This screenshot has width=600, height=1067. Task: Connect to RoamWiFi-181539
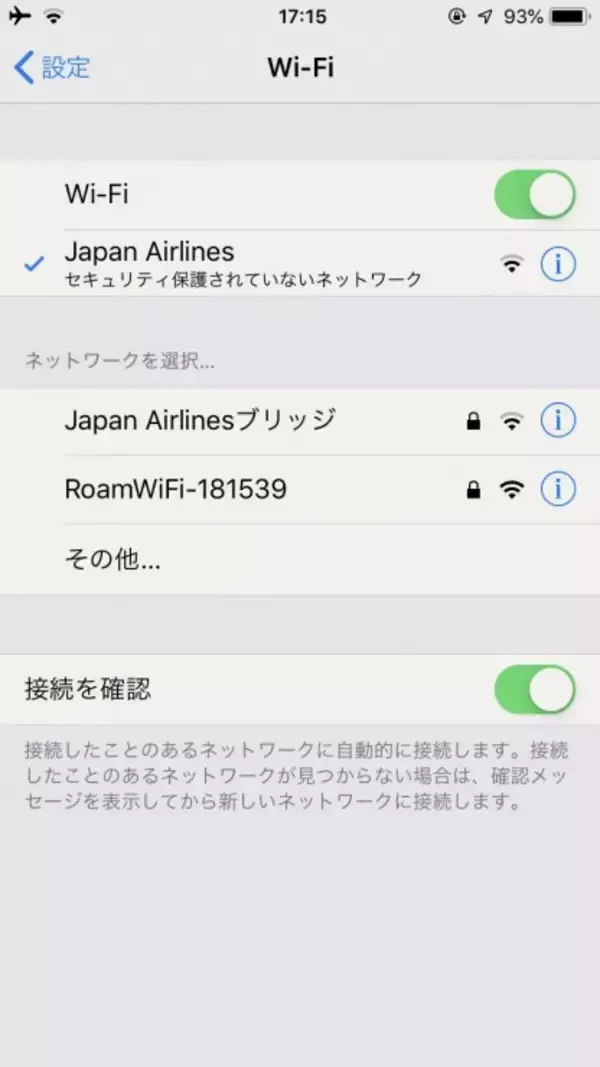176,489
